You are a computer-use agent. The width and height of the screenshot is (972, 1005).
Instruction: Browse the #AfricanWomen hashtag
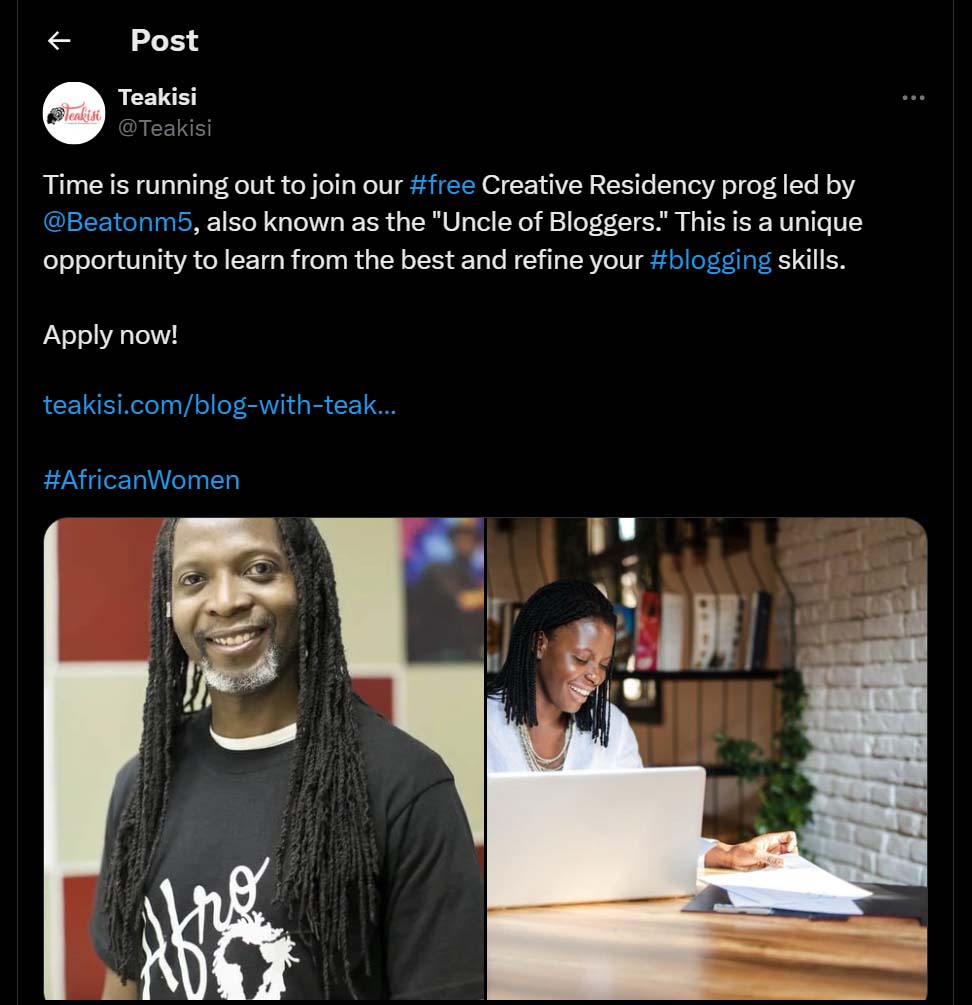(x=141, y=480)
